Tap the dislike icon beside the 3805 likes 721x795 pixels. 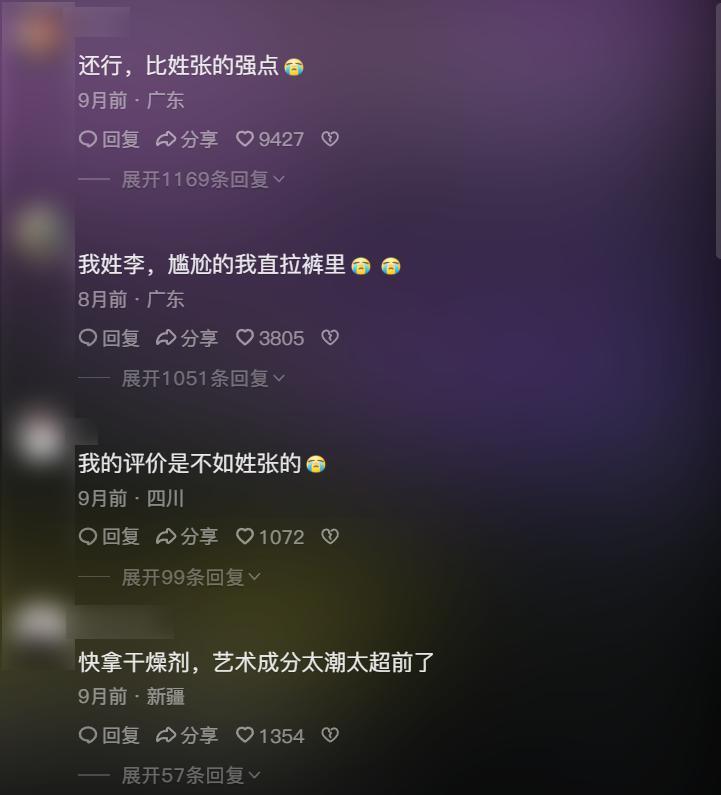329,338
